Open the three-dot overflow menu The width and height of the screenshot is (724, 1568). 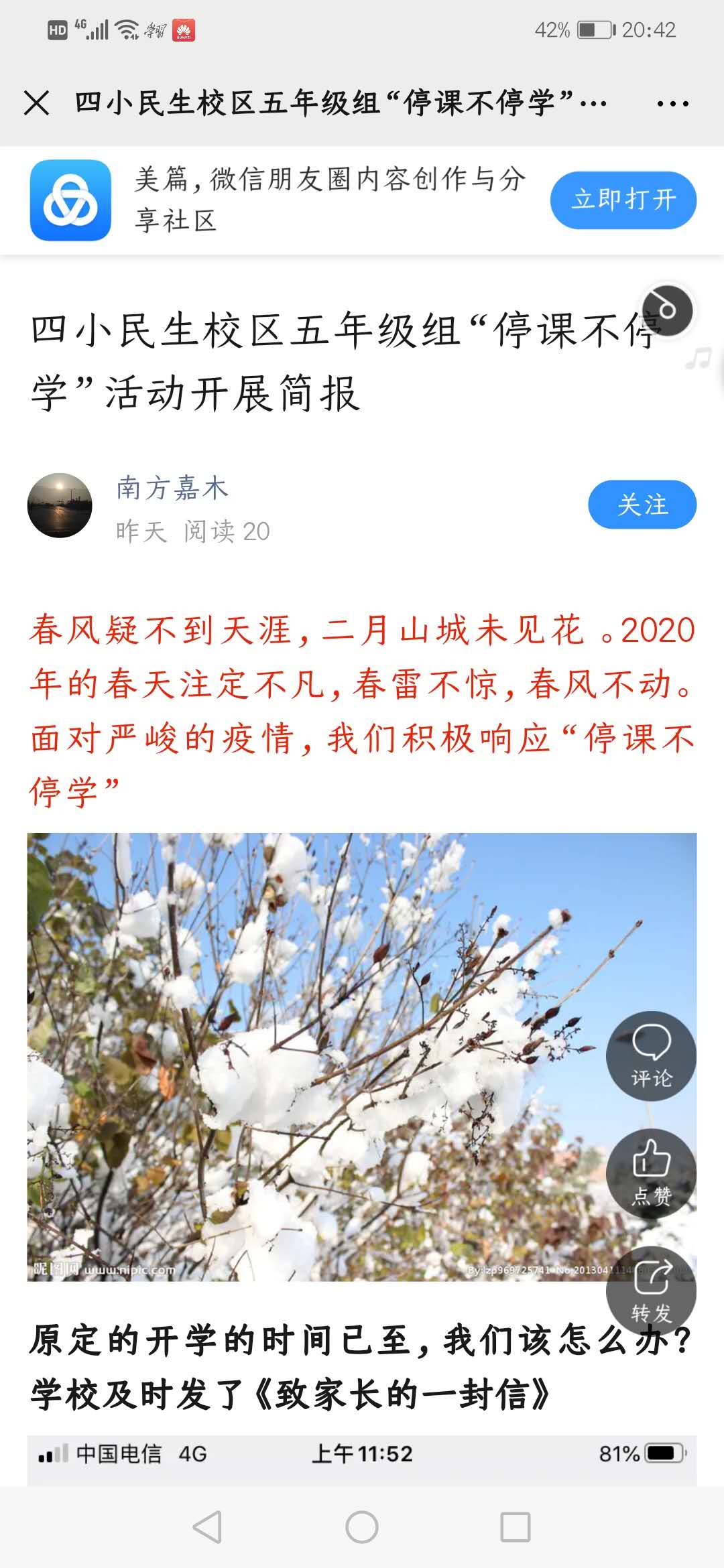tap(672, 104)
